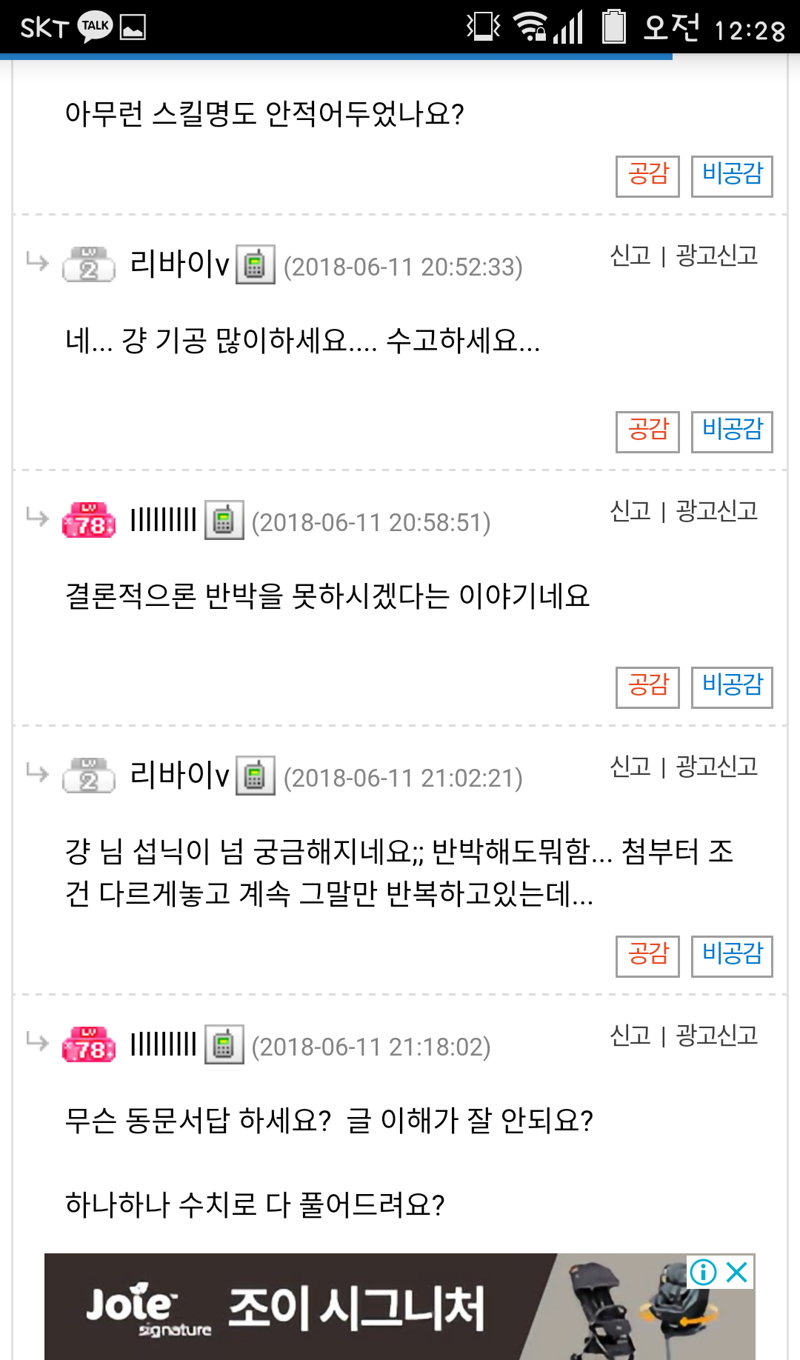800x1360 pixels.
Task: Tap 공감 under the 20:58:51 comment
Action: pos(647,686)
